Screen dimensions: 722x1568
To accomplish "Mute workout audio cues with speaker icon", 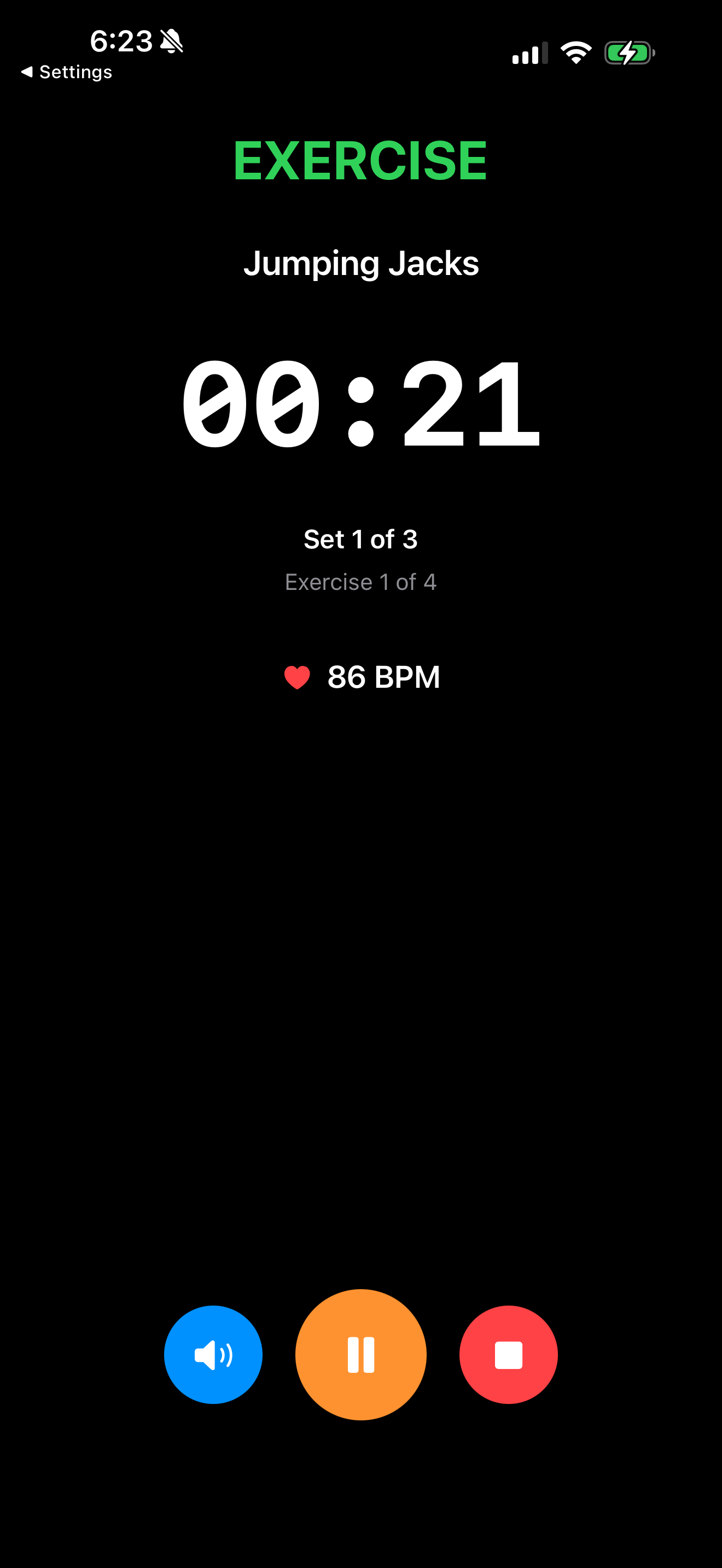I will 213,1353.
